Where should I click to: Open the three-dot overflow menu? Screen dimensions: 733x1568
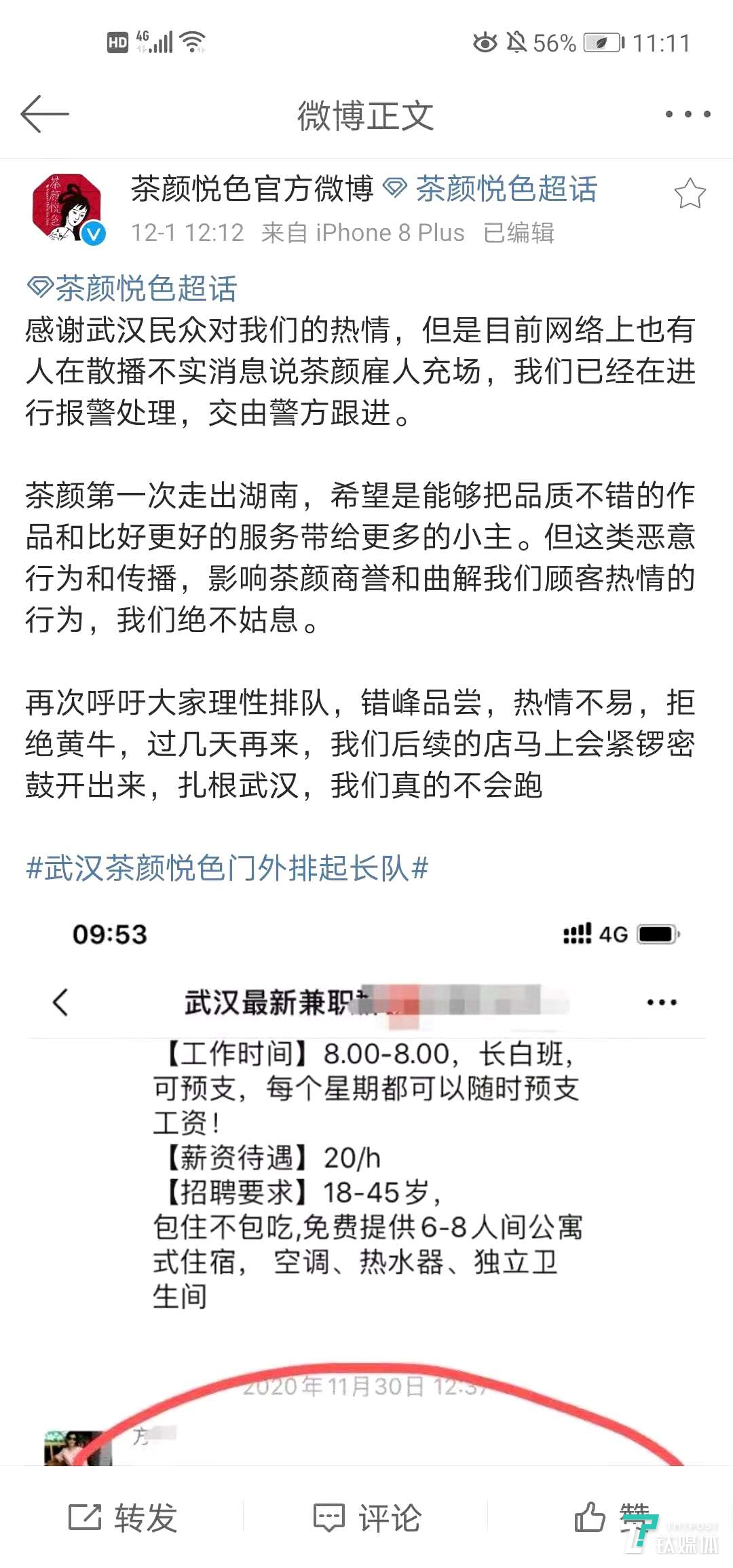688,114
